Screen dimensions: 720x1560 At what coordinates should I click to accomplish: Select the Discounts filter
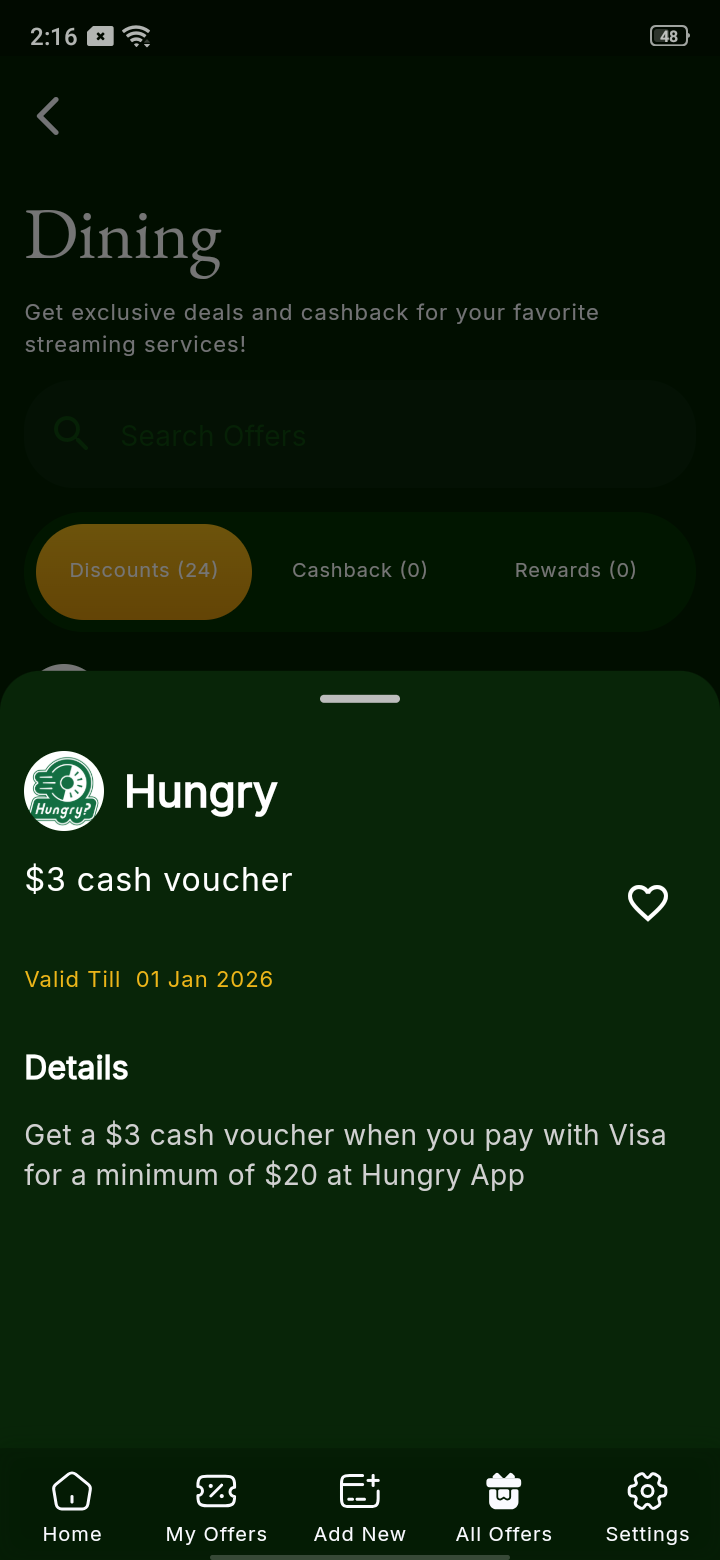tap(143, 571)
